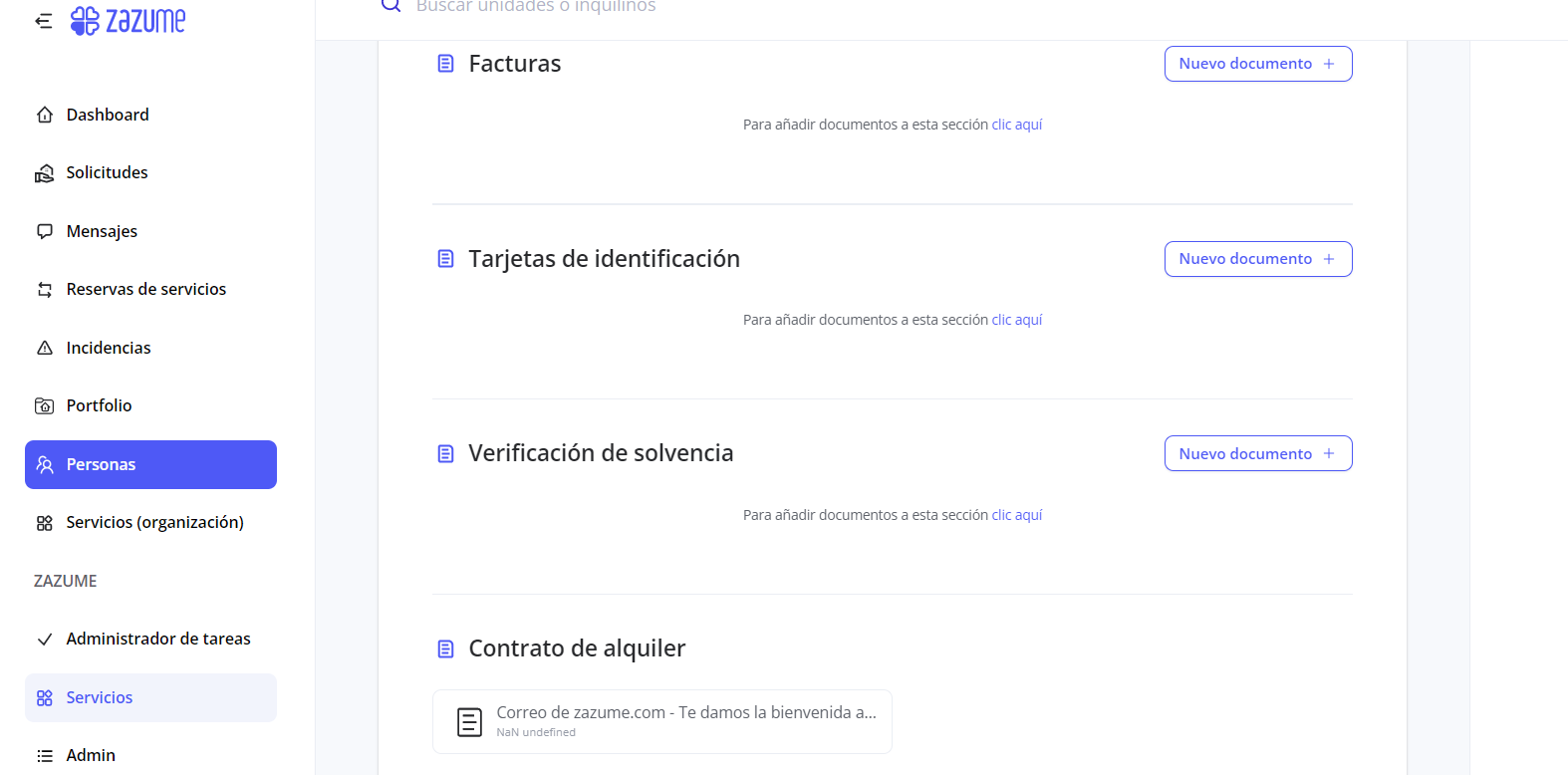Open the Portfolio section
The height and width of the screenshot is (775, 1568).
click(99, 405)
